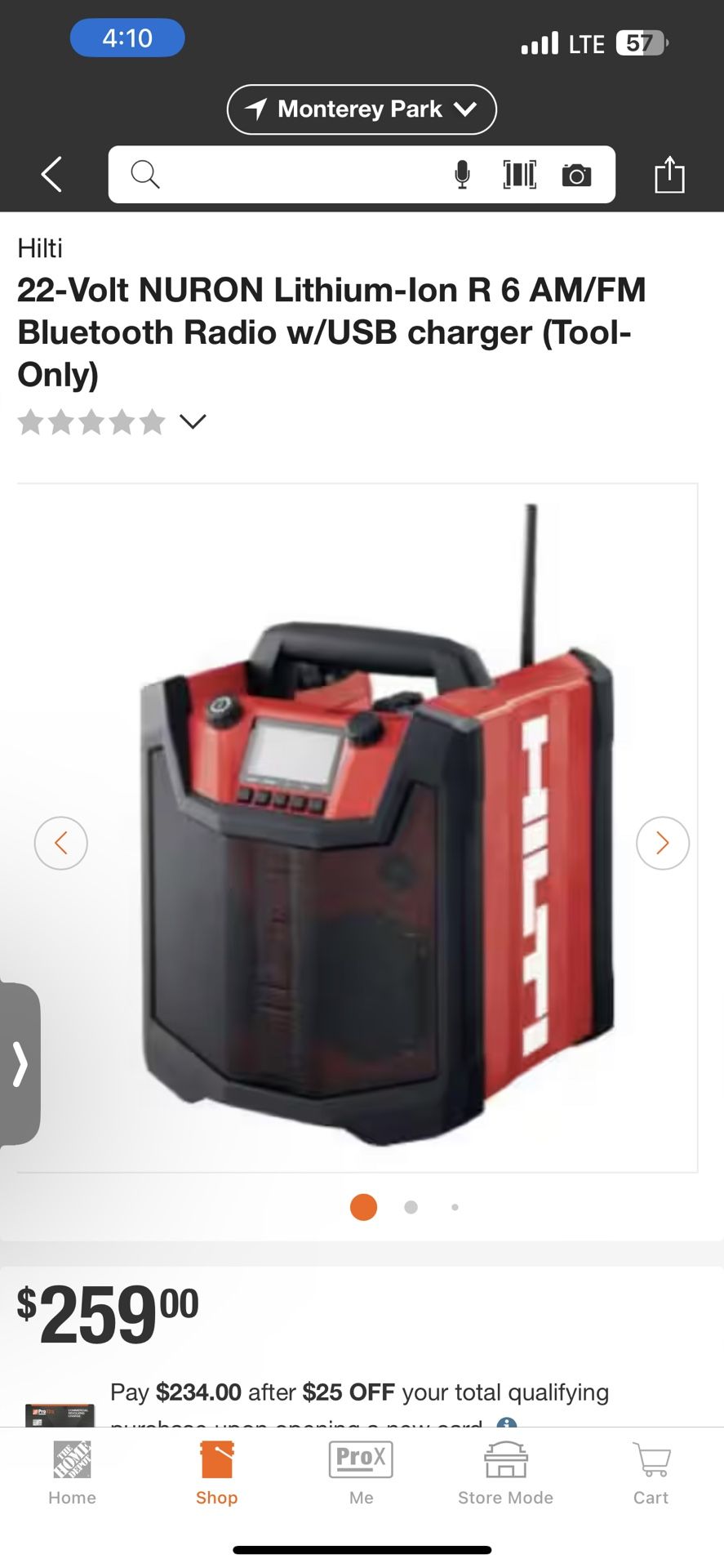Expand the side panel handle
Viewport: 724px width, 1568px height.
(20, 1064)
